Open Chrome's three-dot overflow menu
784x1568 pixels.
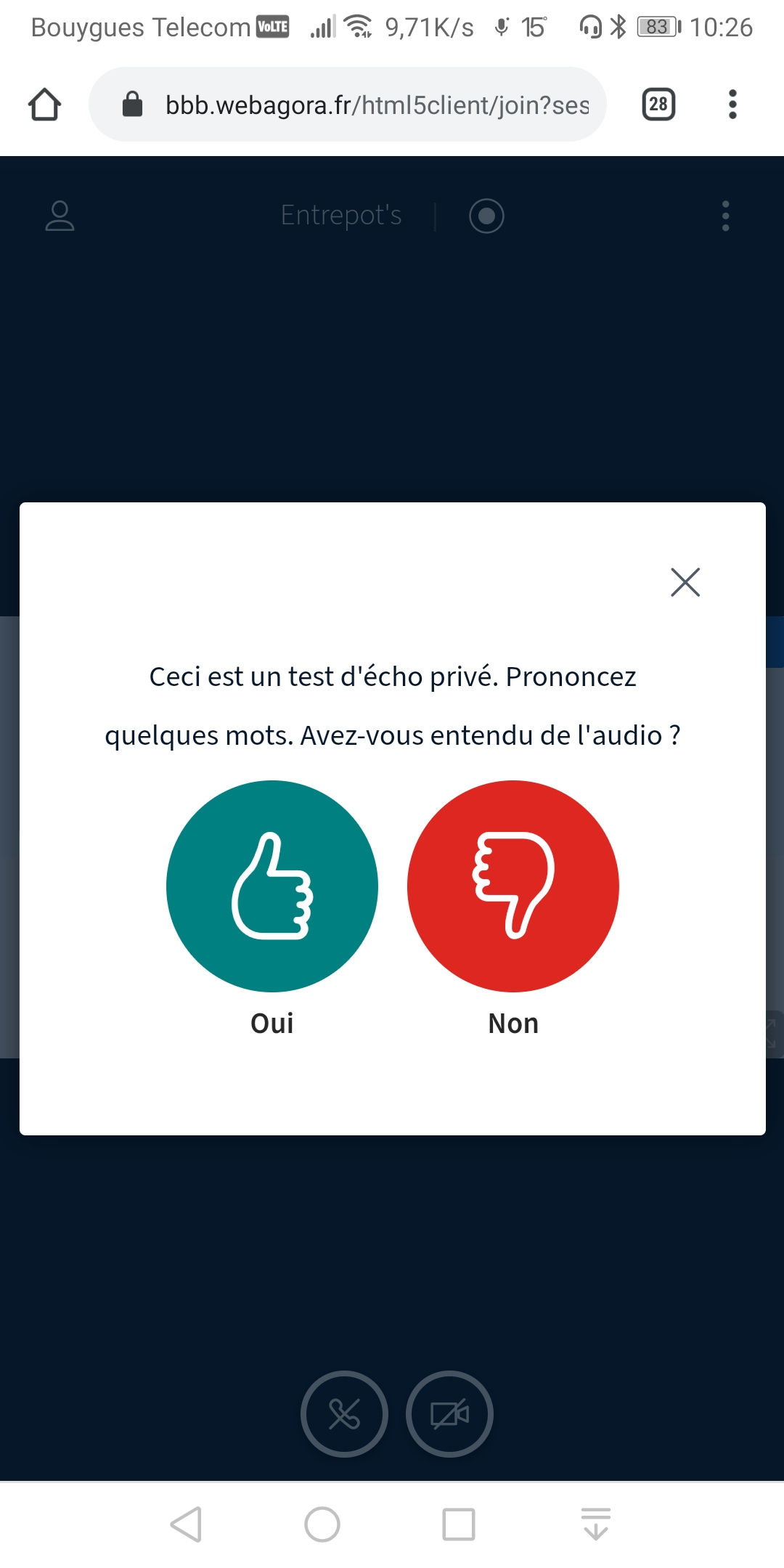pyautogui.click(x=732, y=105)
